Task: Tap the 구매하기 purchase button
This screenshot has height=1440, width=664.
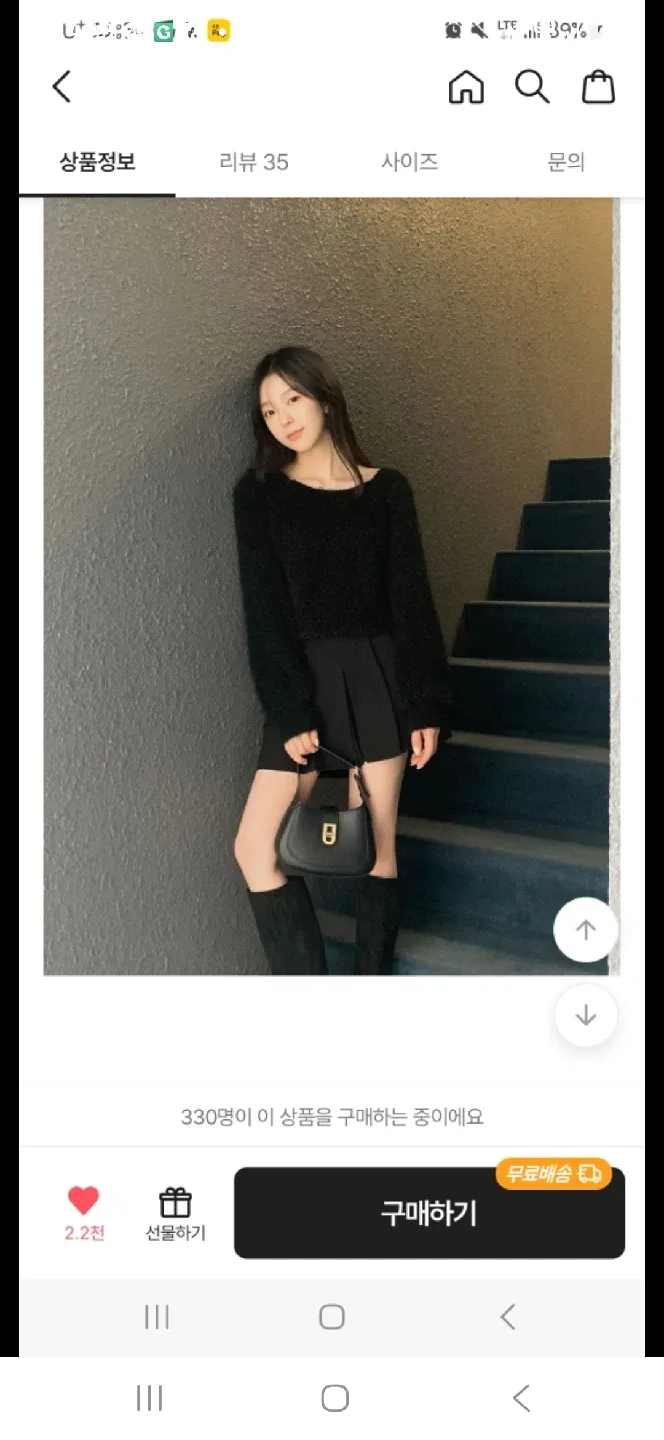Action: click(429, 1213)
